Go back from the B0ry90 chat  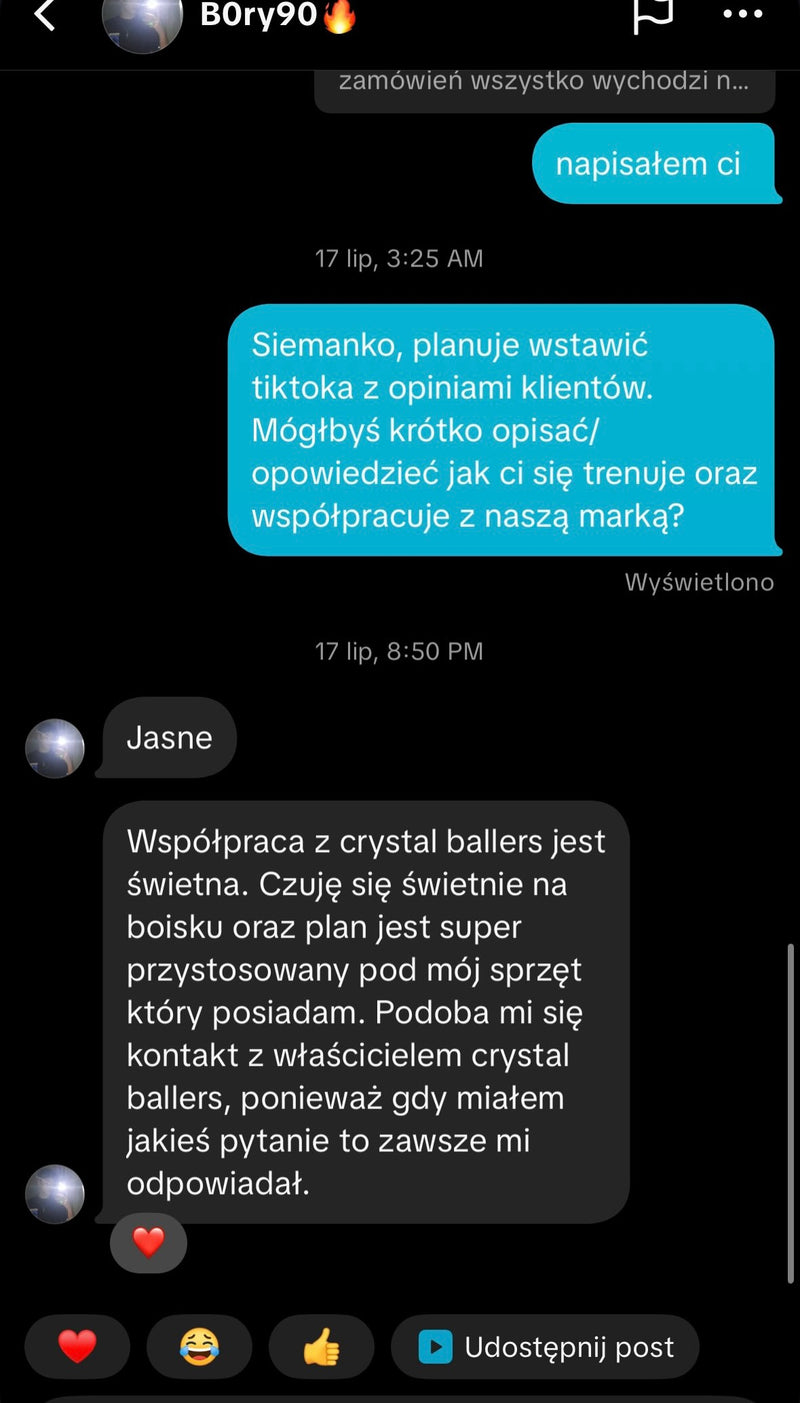pos(44,16)
